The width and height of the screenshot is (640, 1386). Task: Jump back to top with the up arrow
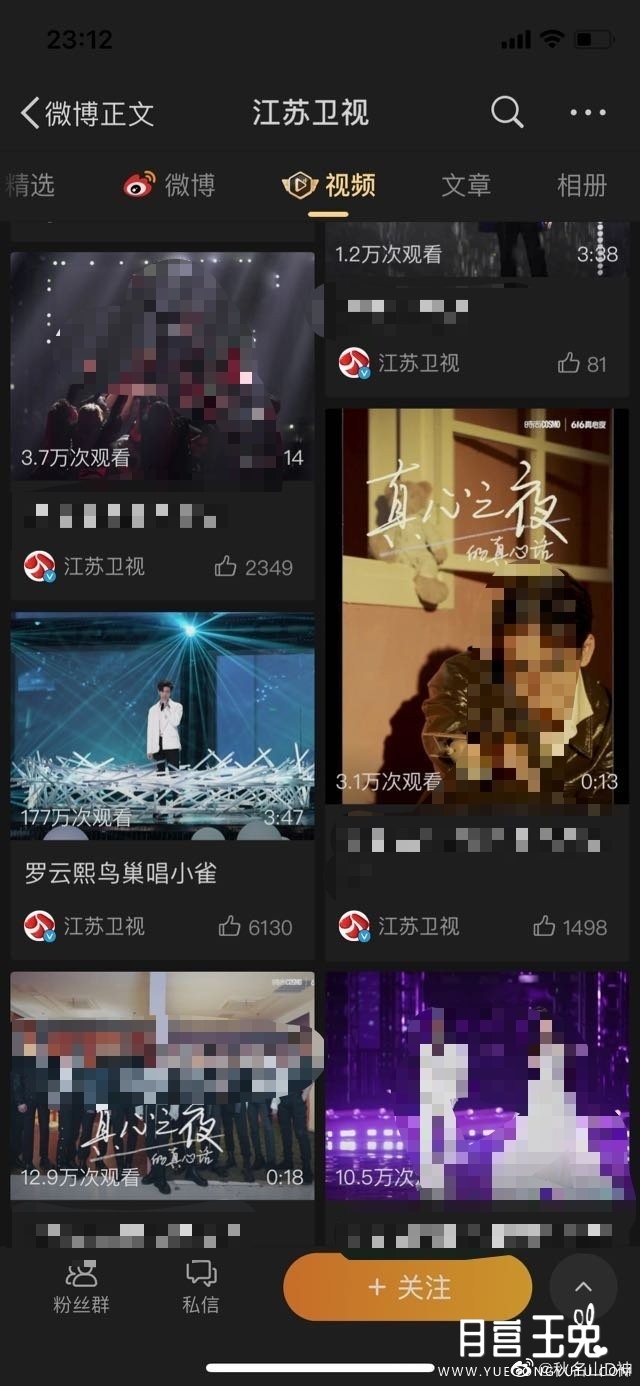(x=584, y=1287)
